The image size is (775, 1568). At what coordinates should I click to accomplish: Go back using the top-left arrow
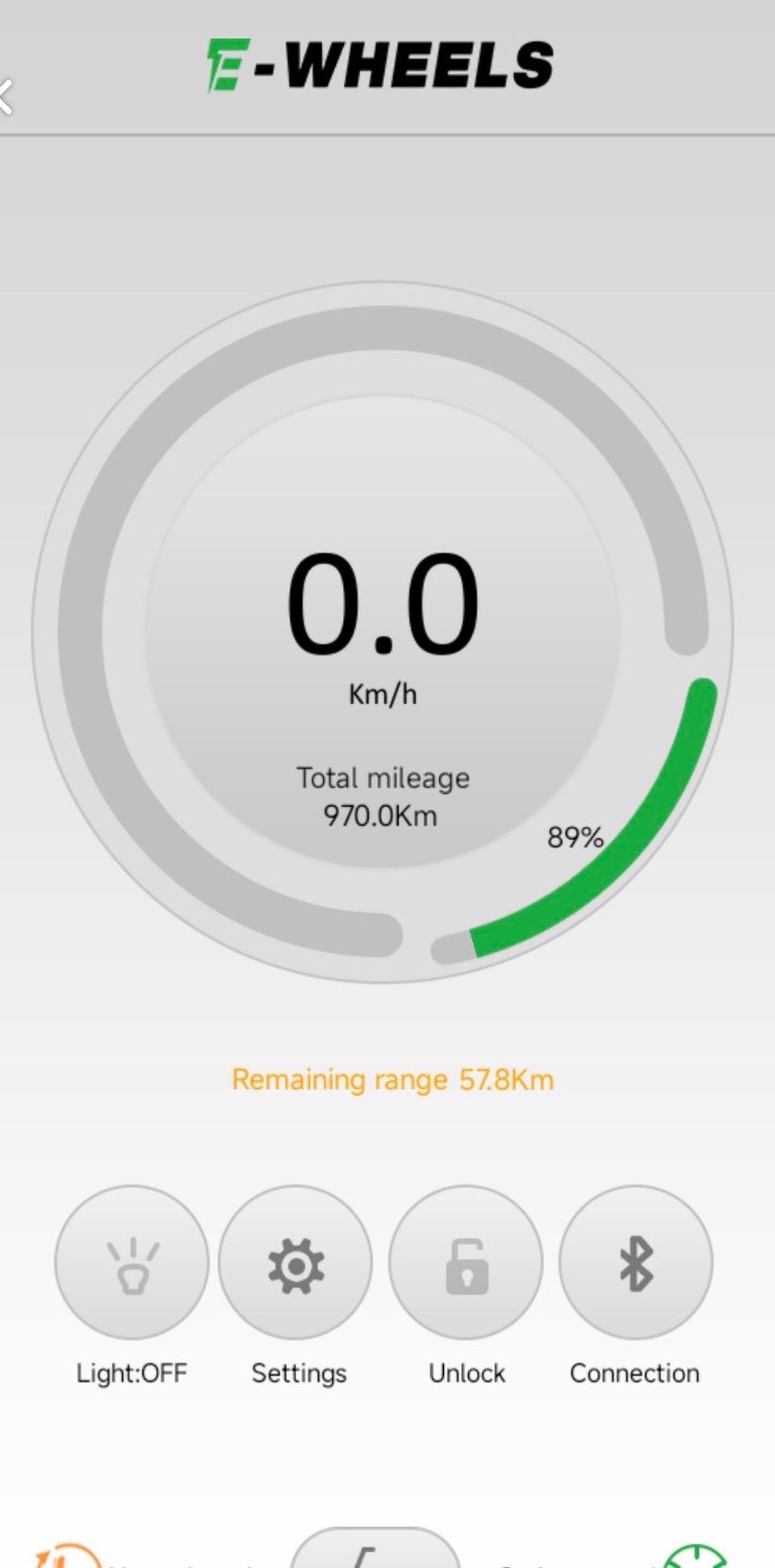pos(6,98)
